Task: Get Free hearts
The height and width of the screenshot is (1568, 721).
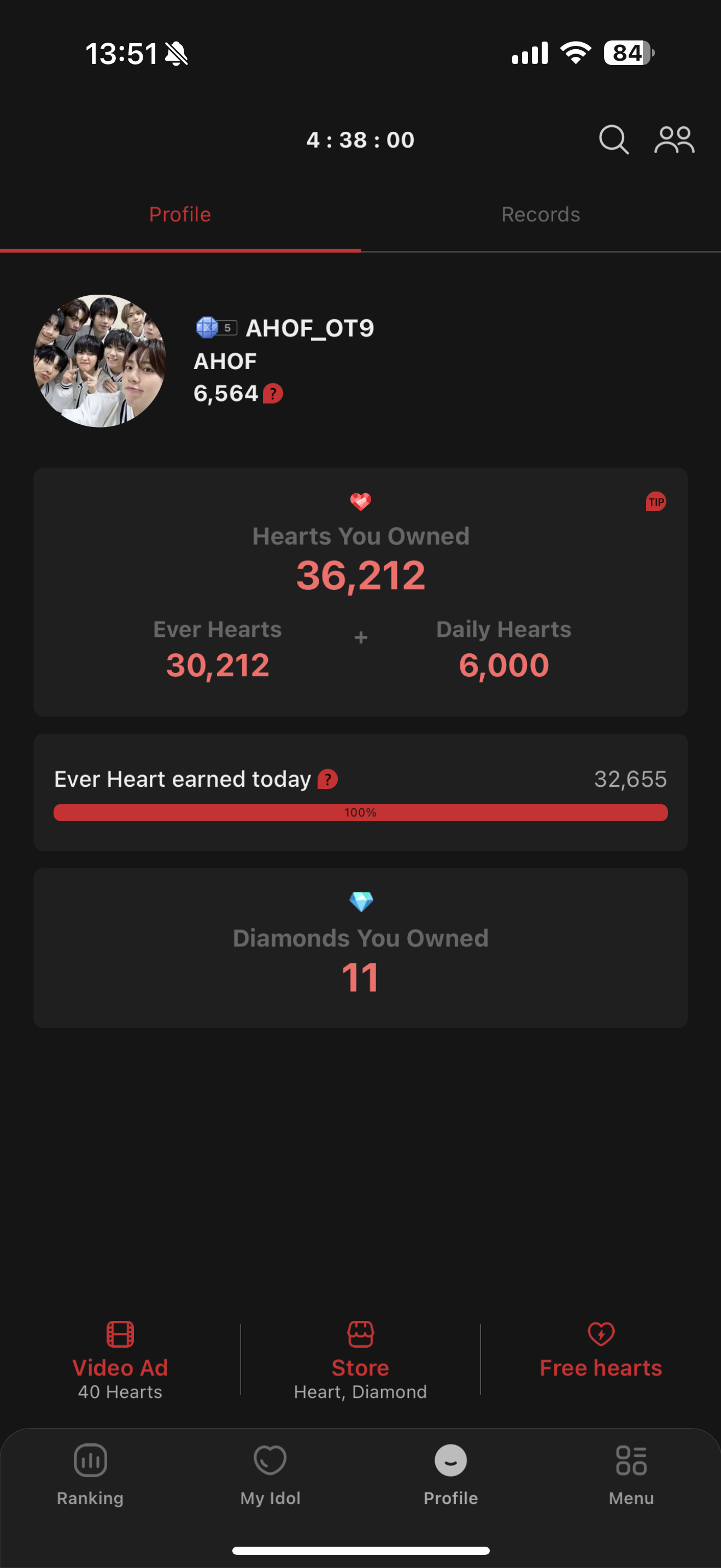Action: pyautogui.click(x=601, y=1351)
